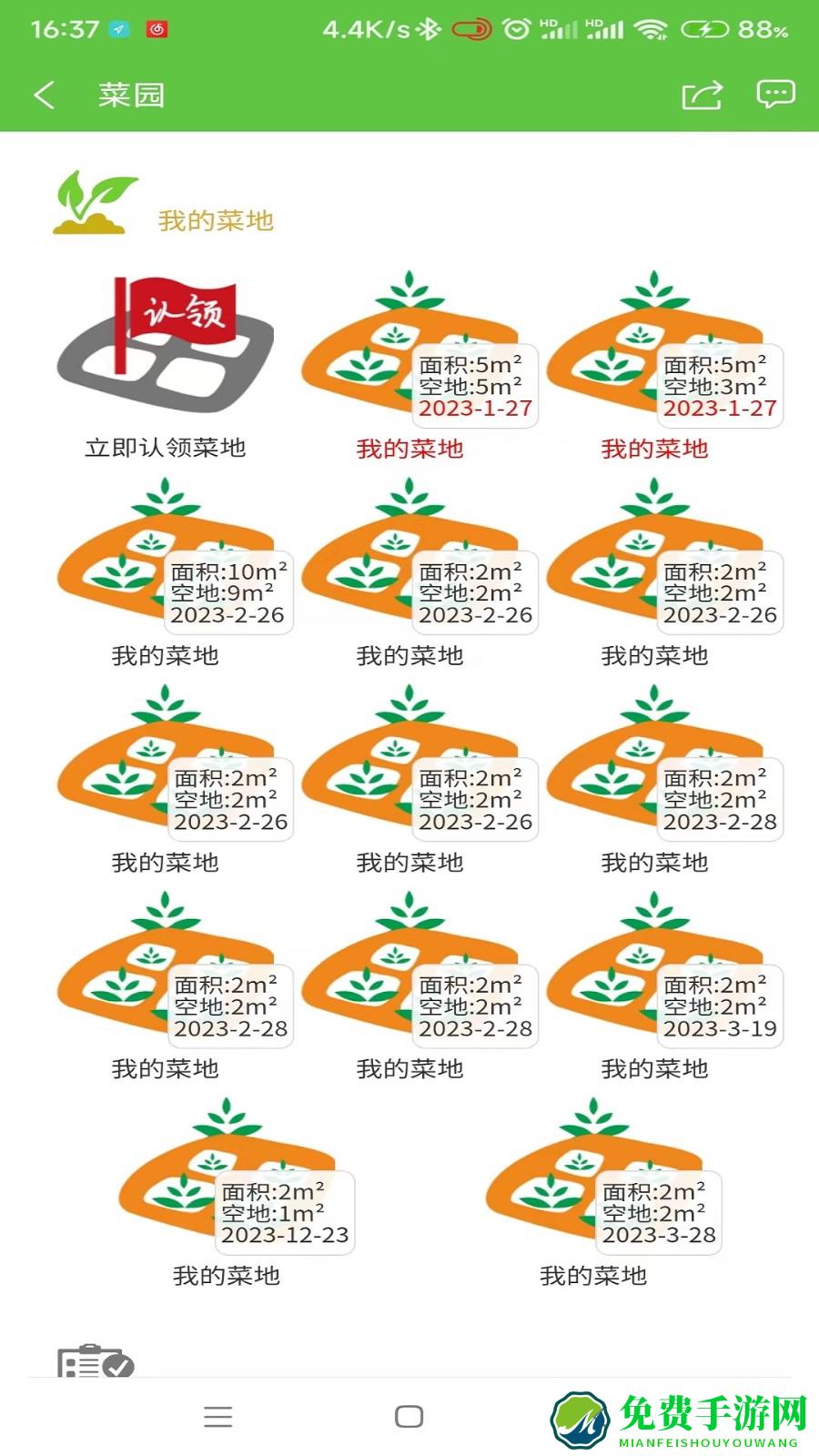Open the 5m² plot with 5m² empty
This screenshot has width=819, height=1456.
(x=410, y=364)
